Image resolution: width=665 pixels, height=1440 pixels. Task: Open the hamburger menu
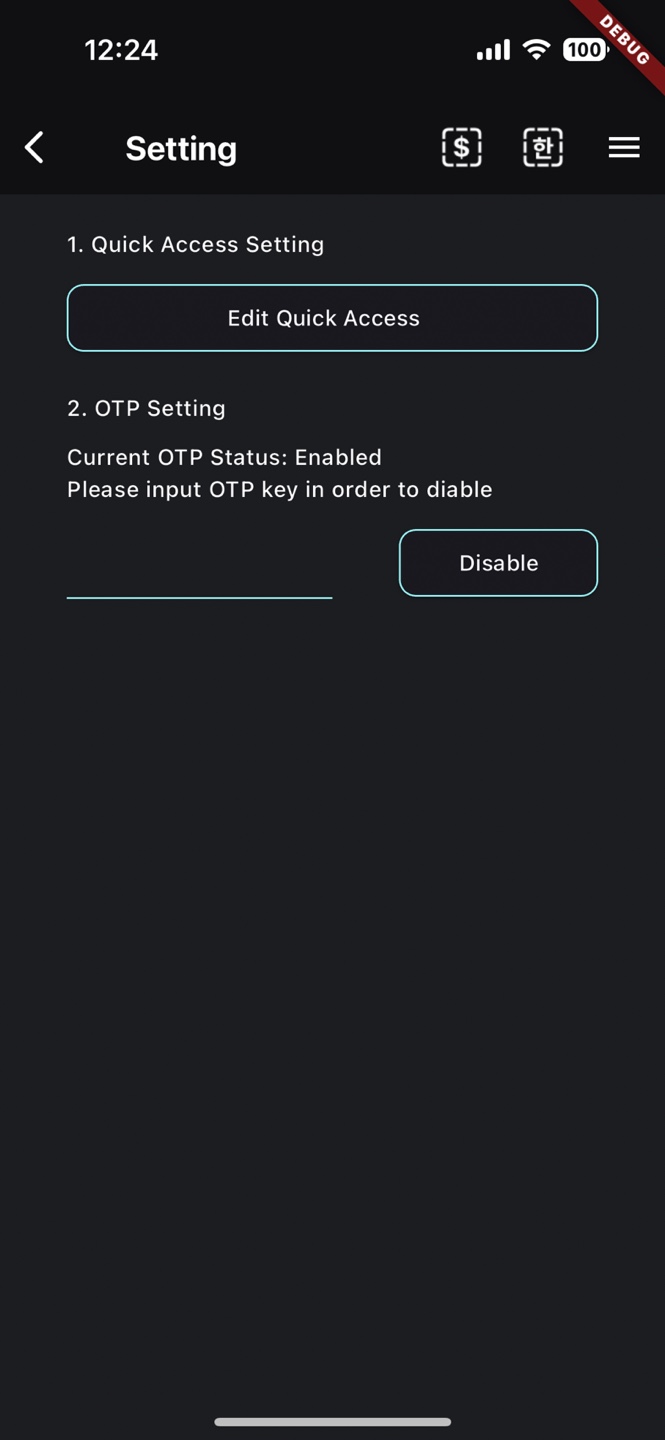pyautogui.click(x=624, y=148)
